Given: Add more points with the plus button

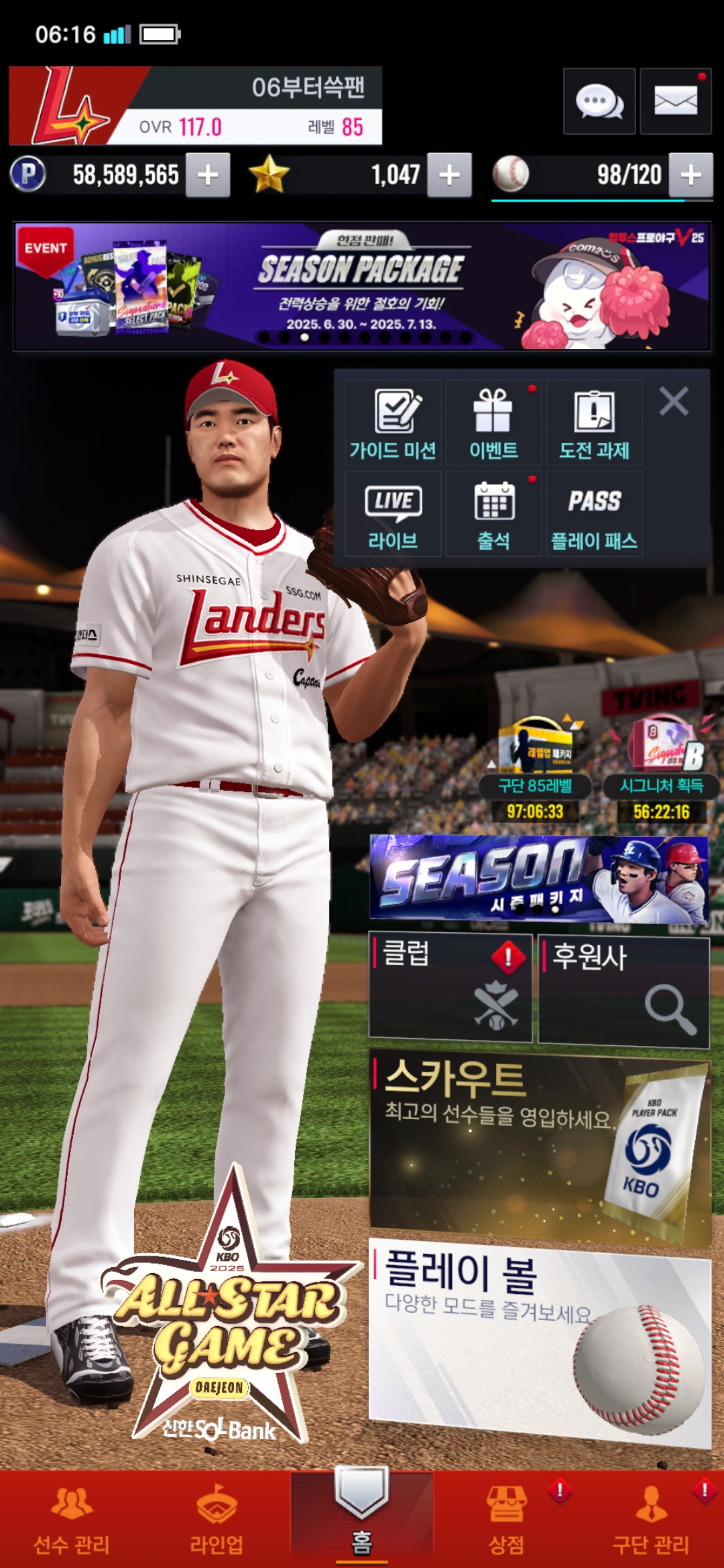Looking at the screenshot, I should pyautogui.click(x=208, y=175).
